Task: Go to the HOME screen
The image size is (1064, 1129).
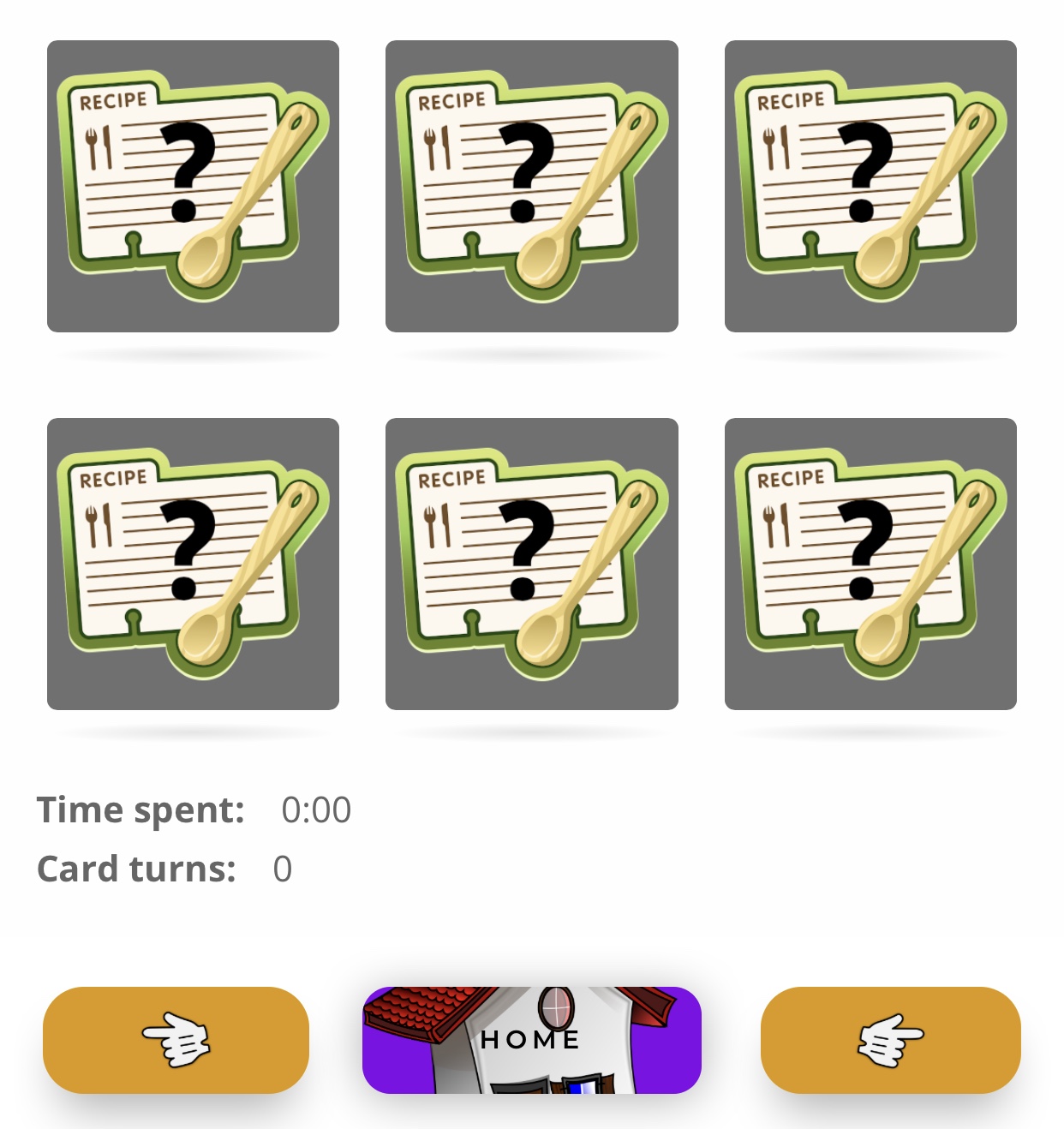Action: pyautogui.click(x=531, y=1040)
